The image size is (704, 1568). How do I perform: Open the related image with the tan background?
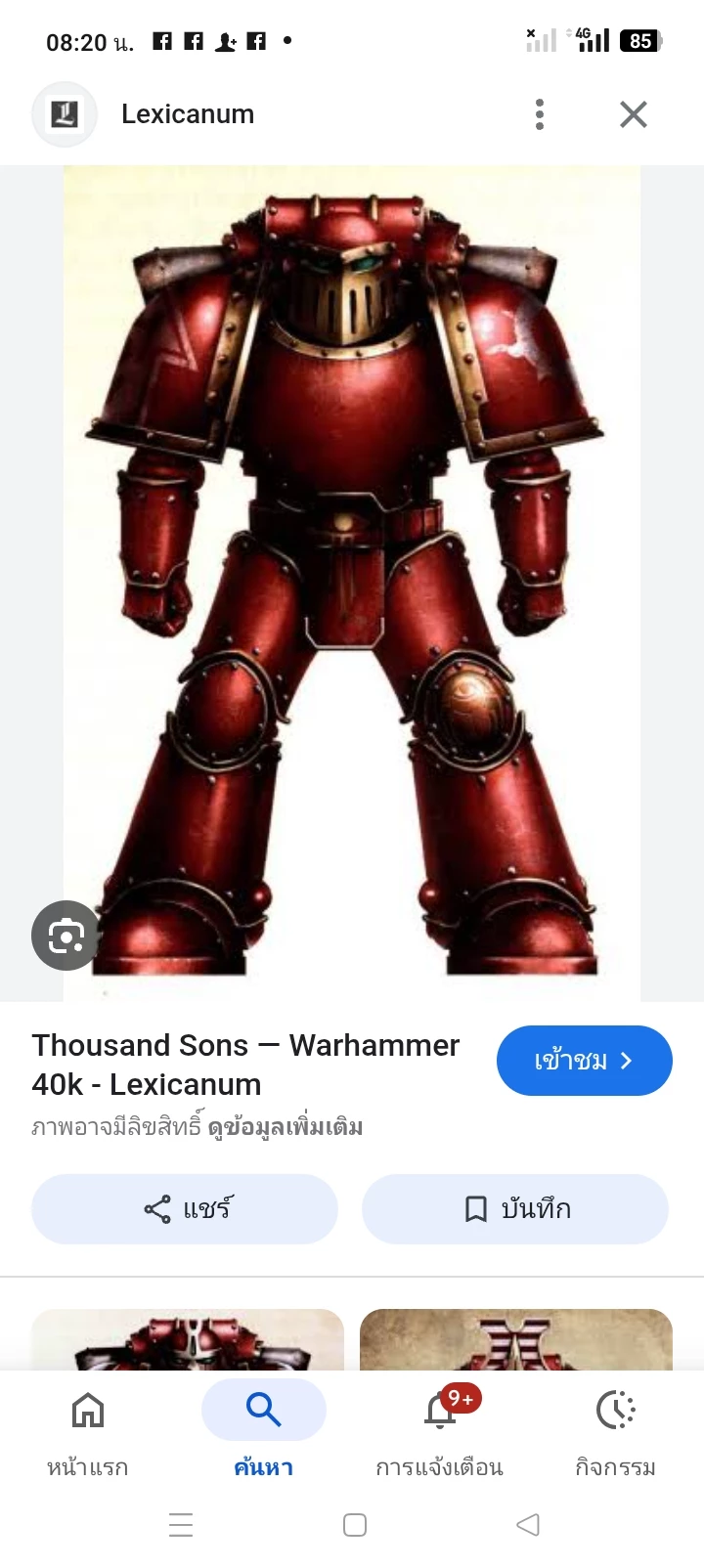(x=516, y=1339)
